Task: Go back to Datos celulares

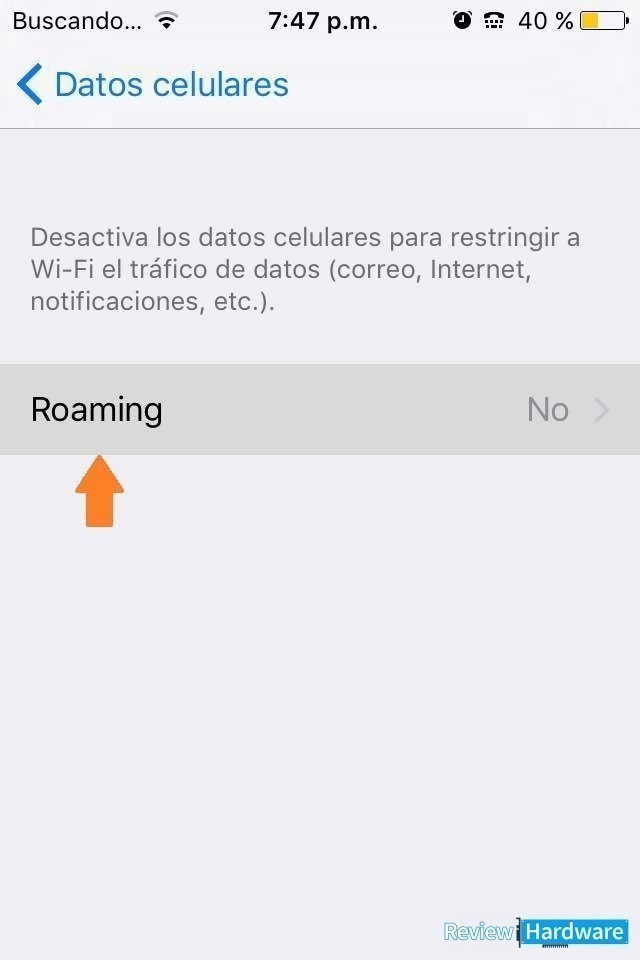Action: click(150, 85)
